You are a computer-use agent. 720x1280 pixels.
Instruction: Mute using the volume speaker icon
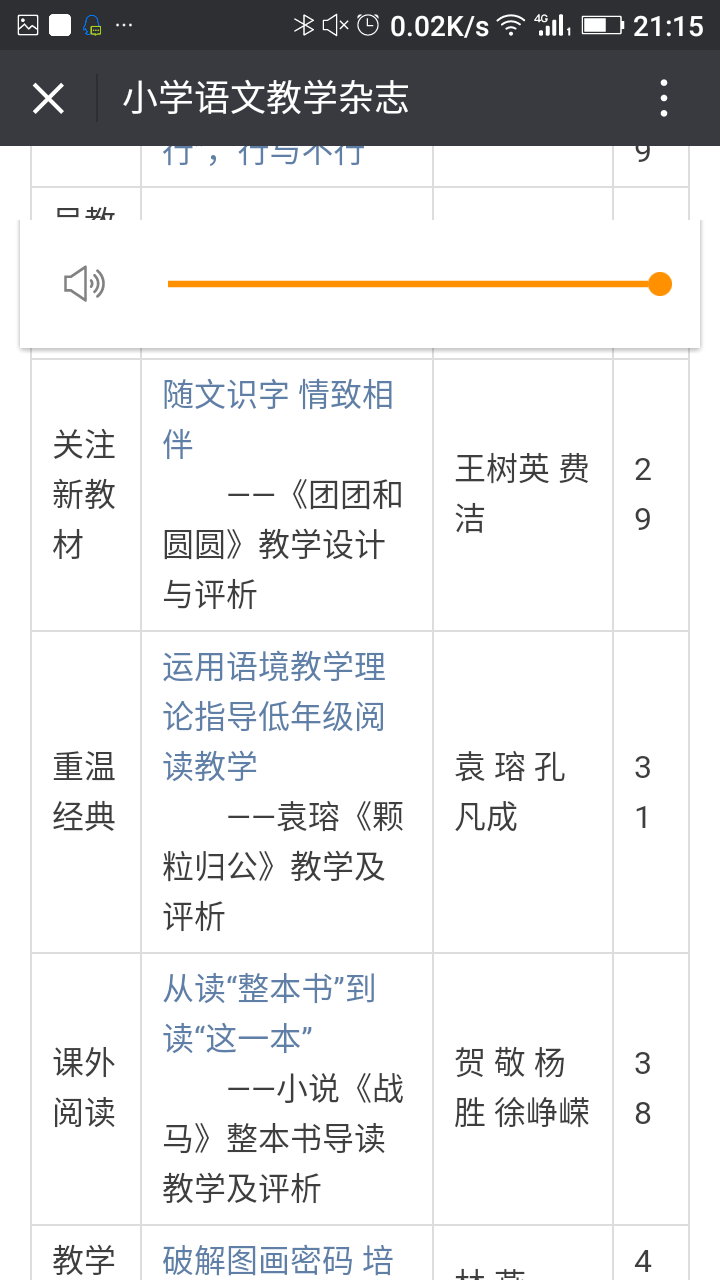pos(84,284)
